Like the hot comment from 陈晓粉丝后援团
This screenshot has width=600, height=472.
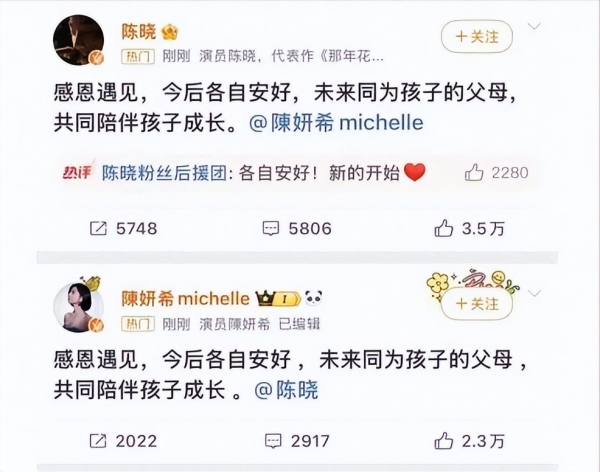pos(474,172)
